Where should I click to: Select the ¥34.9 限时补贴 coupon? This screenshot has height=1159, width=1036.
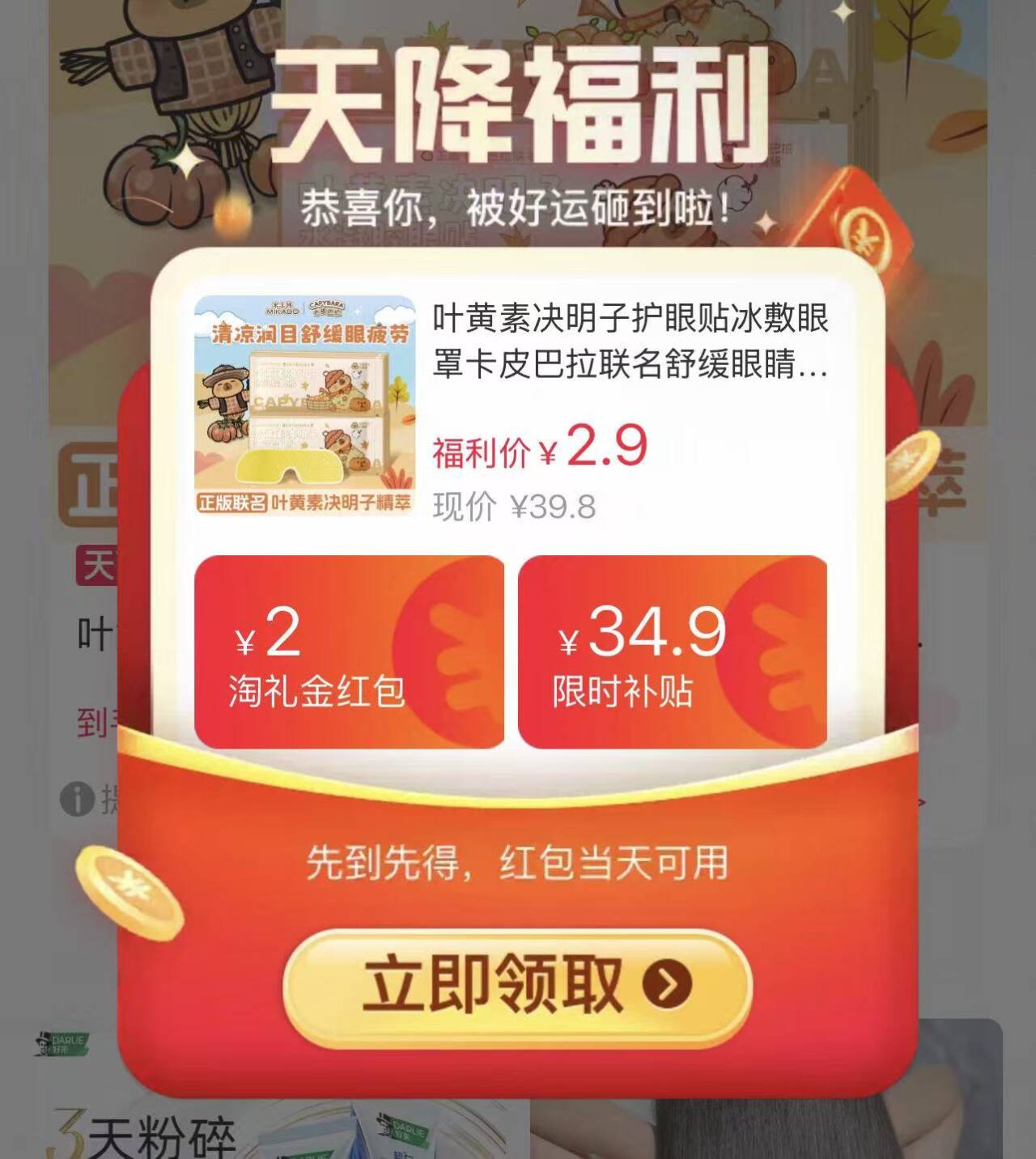coord(672,651)
